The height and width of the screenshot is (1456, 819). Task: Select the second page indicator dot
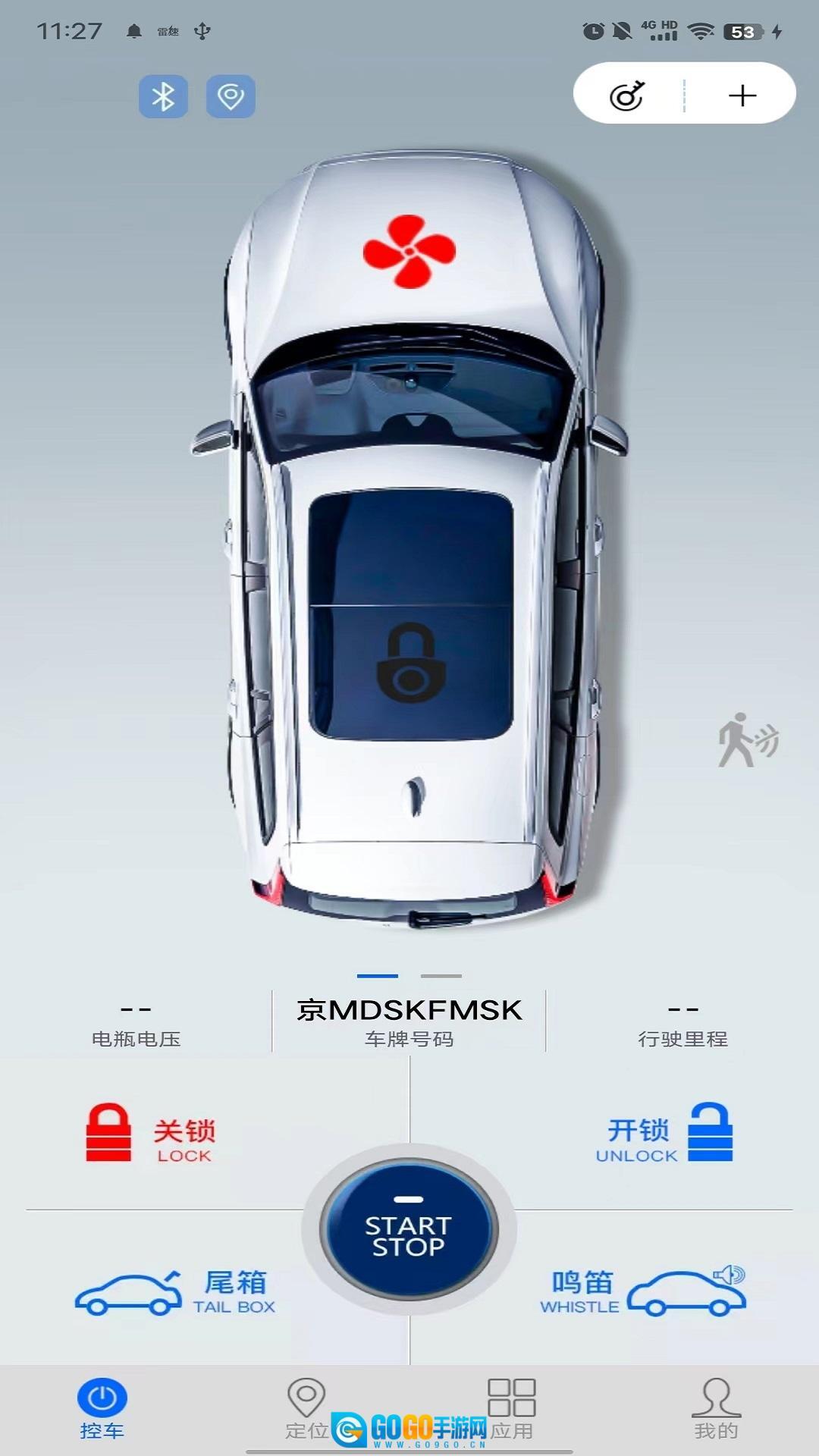[441, 976]
